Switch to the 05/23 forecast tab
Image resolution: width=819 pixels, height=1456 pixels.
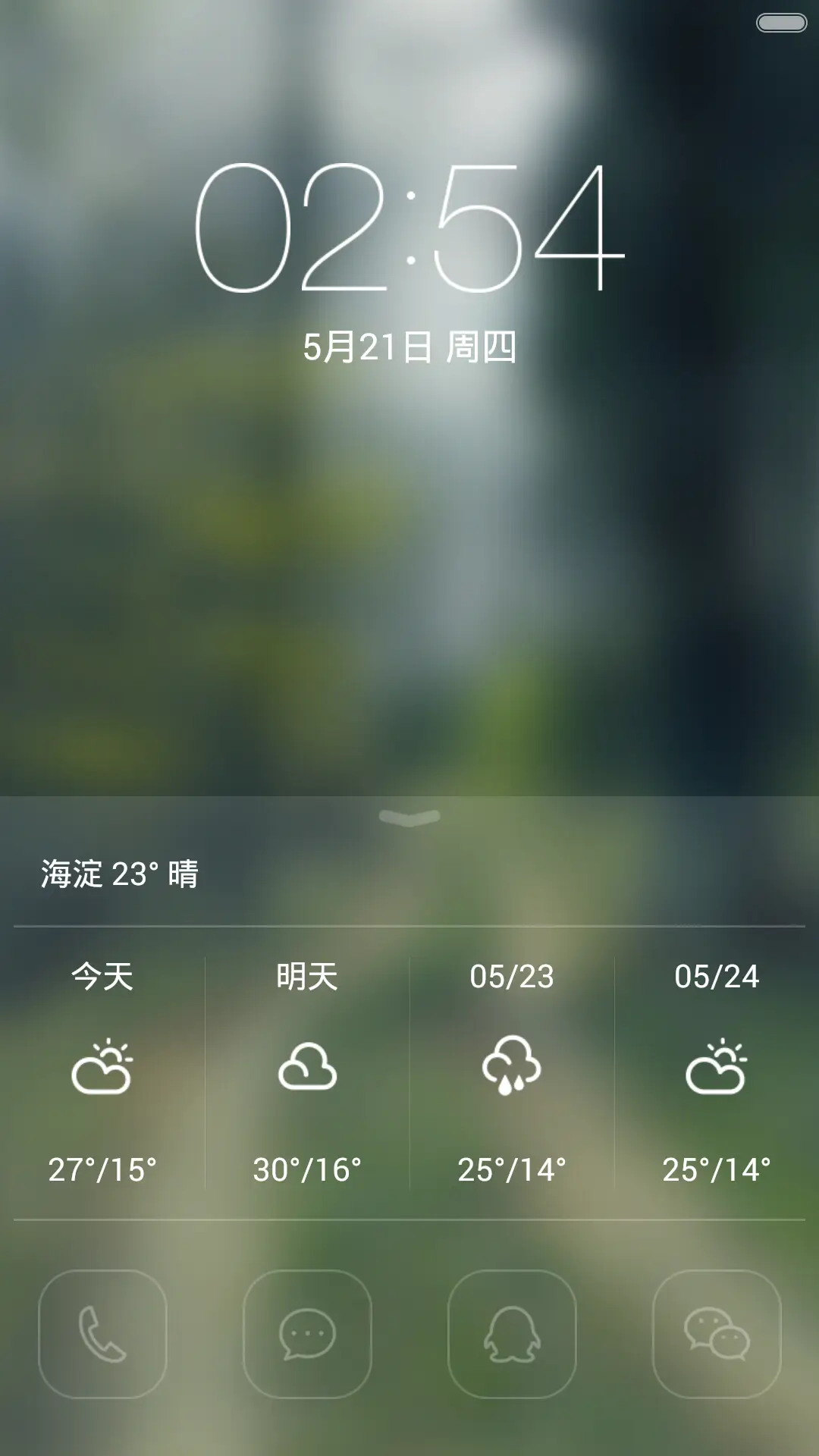(x=512, y=977)
